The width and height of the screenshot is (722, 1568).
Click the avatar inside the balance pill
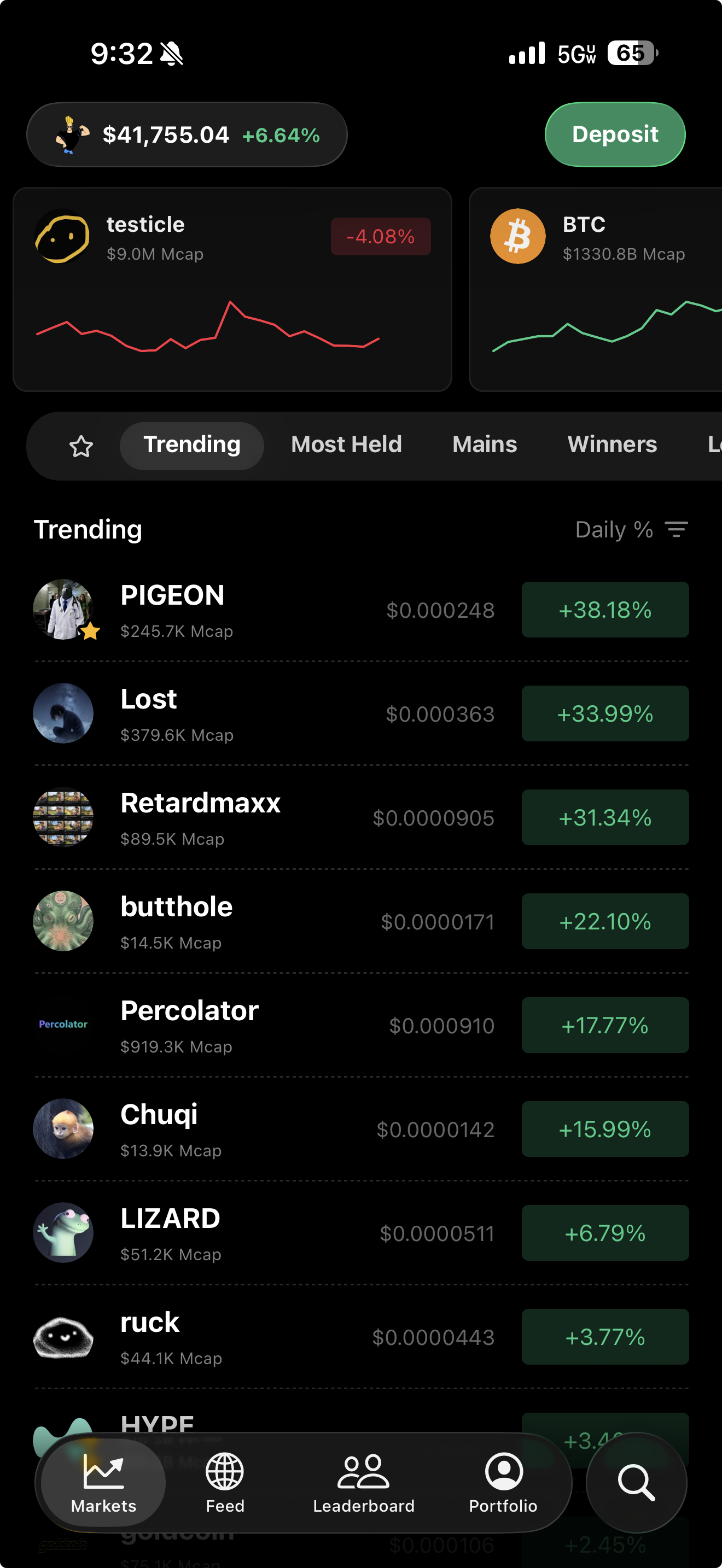pos(69,134)
